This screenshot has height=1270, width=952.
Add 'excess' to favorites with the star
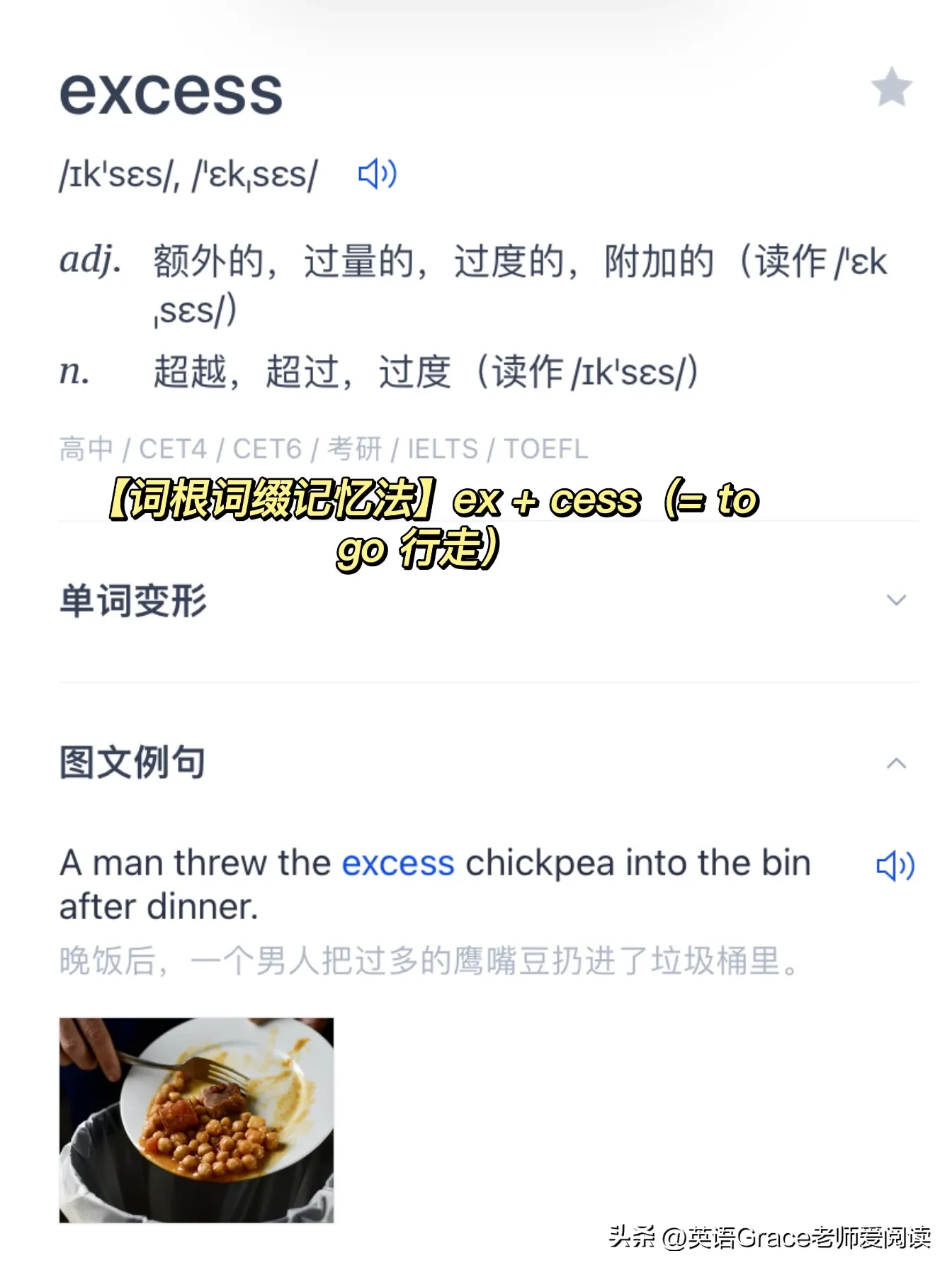(891, 87)
